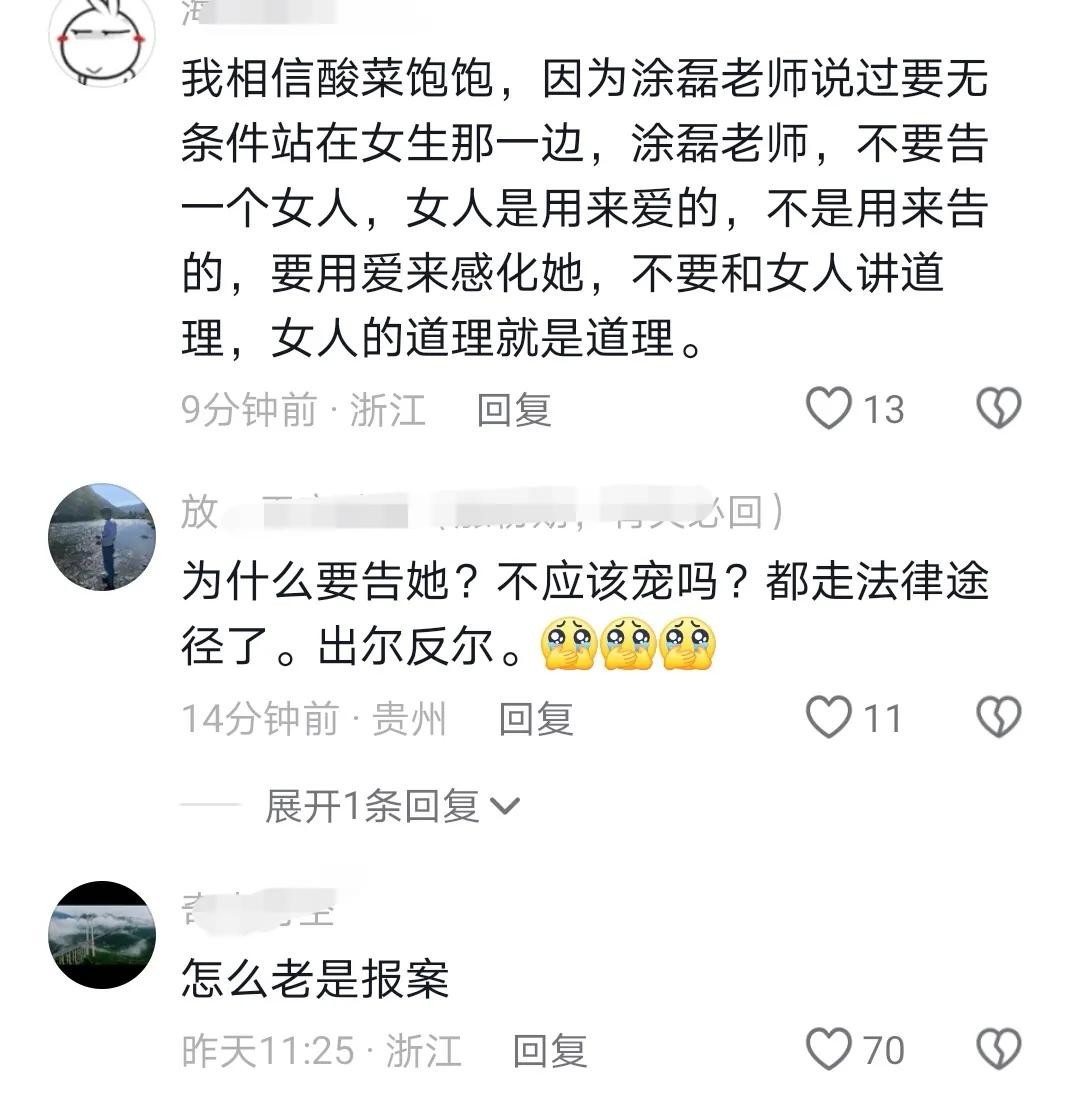Open the cartoon avatar of the 酸菜饱饱 commenter

[x=102, y=38]
